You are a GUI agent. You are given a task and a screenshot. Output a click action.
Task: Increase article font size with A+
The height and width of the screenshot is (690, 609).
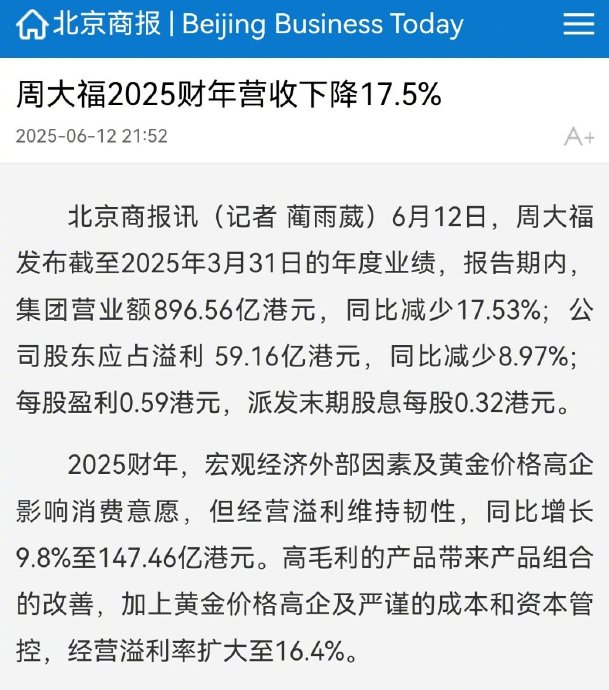coord(579,136)
